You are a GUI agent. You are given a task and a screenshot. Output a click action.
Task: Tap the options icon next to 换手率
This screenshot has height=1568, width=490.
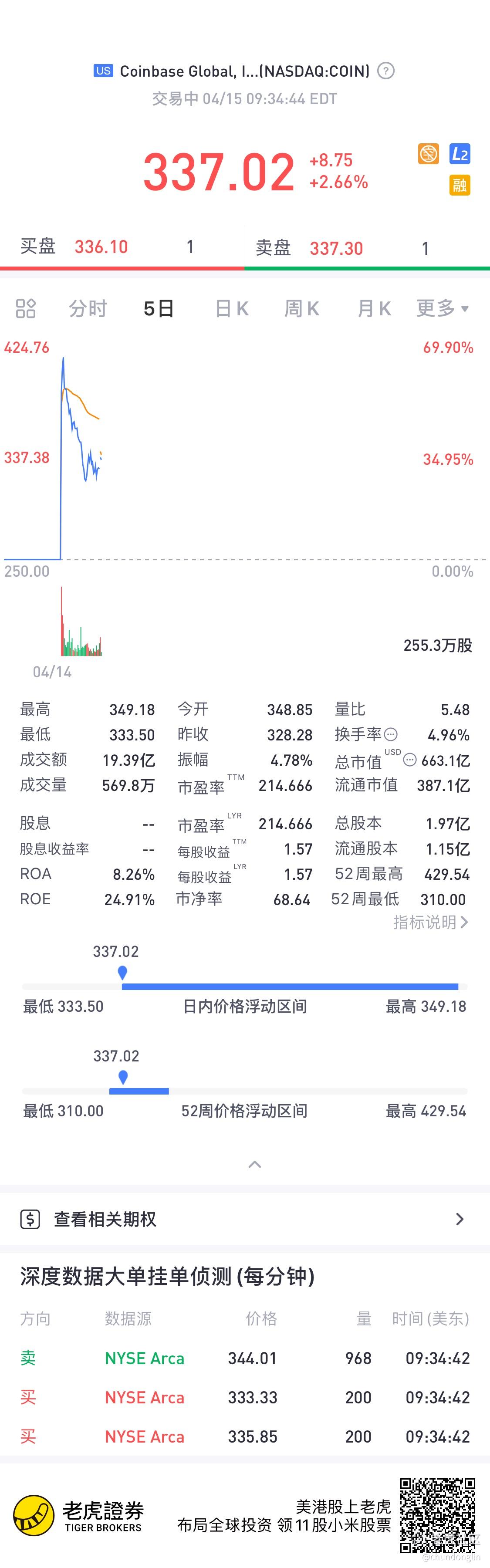(391, 735)
